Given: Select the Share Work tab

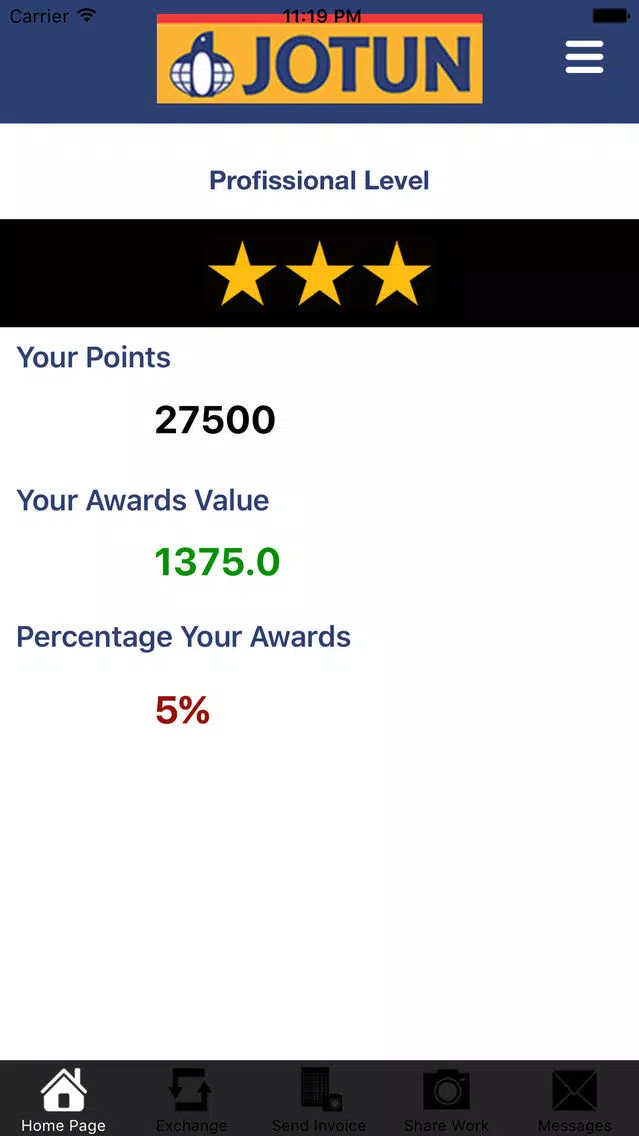Looking at the screenshot, I should tap(446, 1098).
